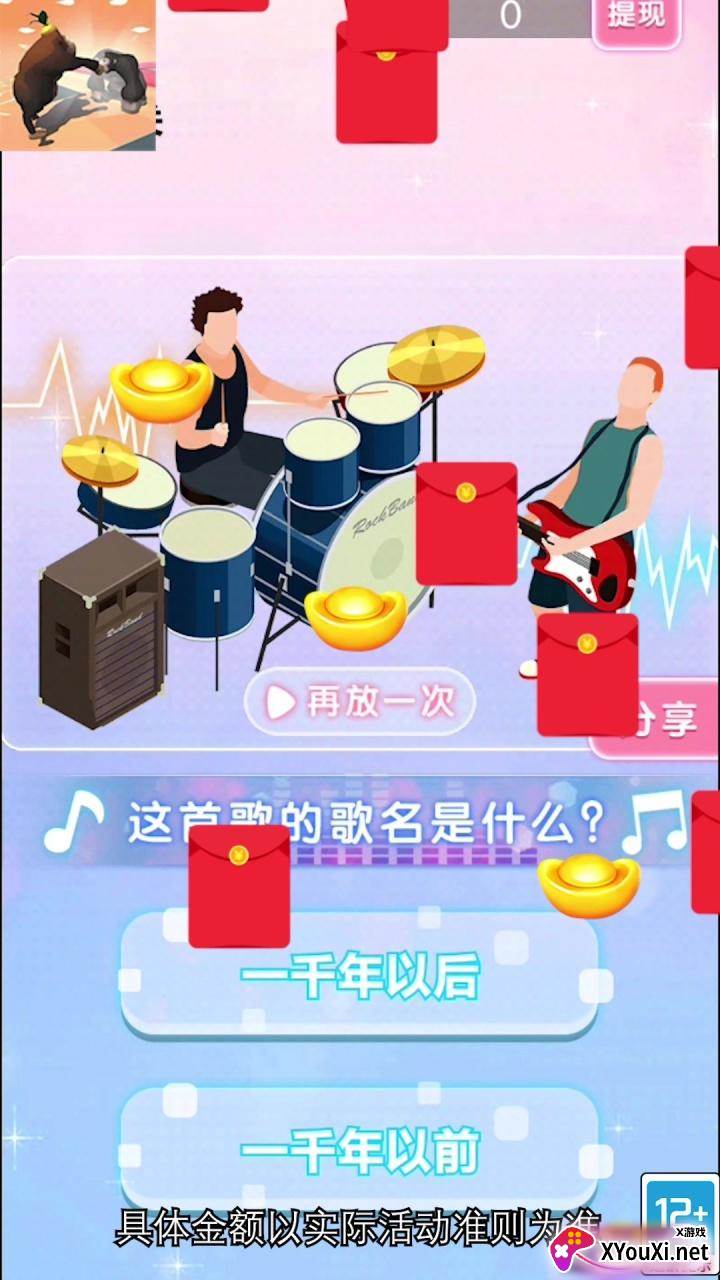Open the 分享 share button
This screenshot has height=1280, width=720.
(655, 720)
